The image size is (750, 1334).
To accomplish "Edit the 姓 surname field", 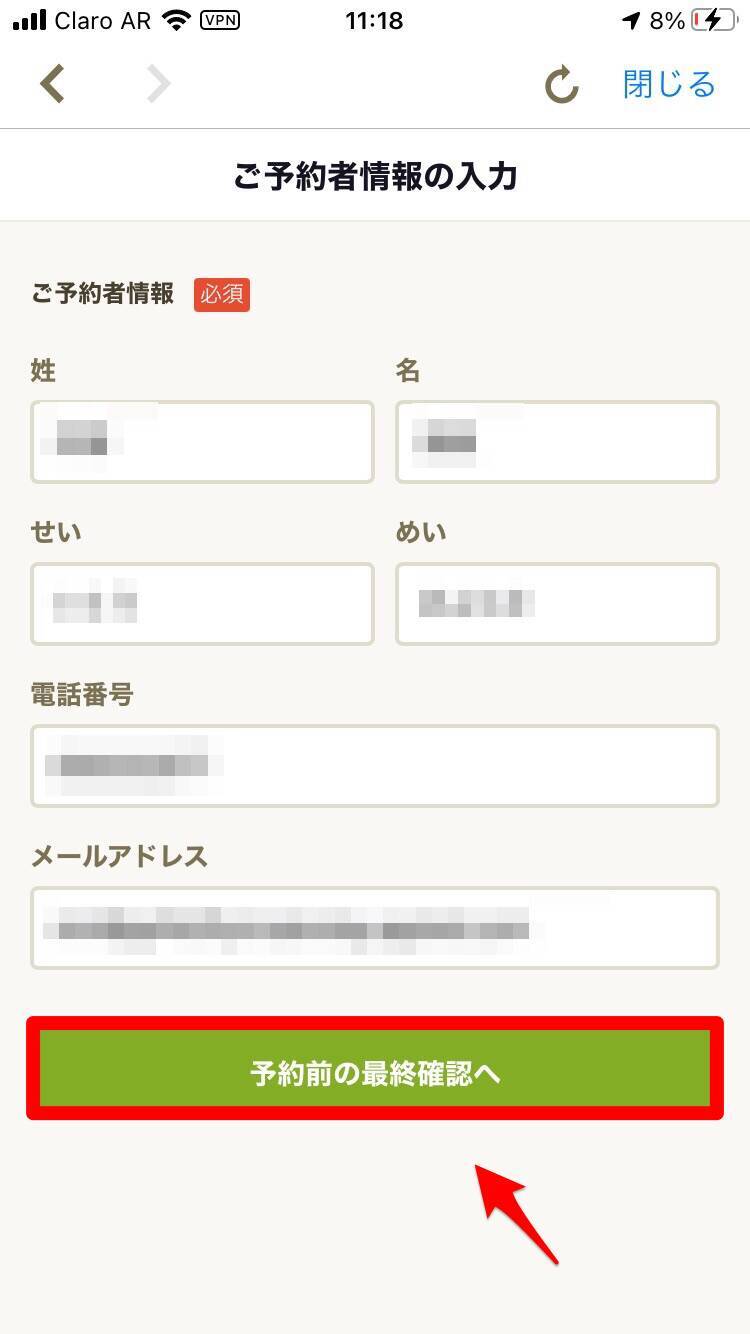I will pos(202,442).
